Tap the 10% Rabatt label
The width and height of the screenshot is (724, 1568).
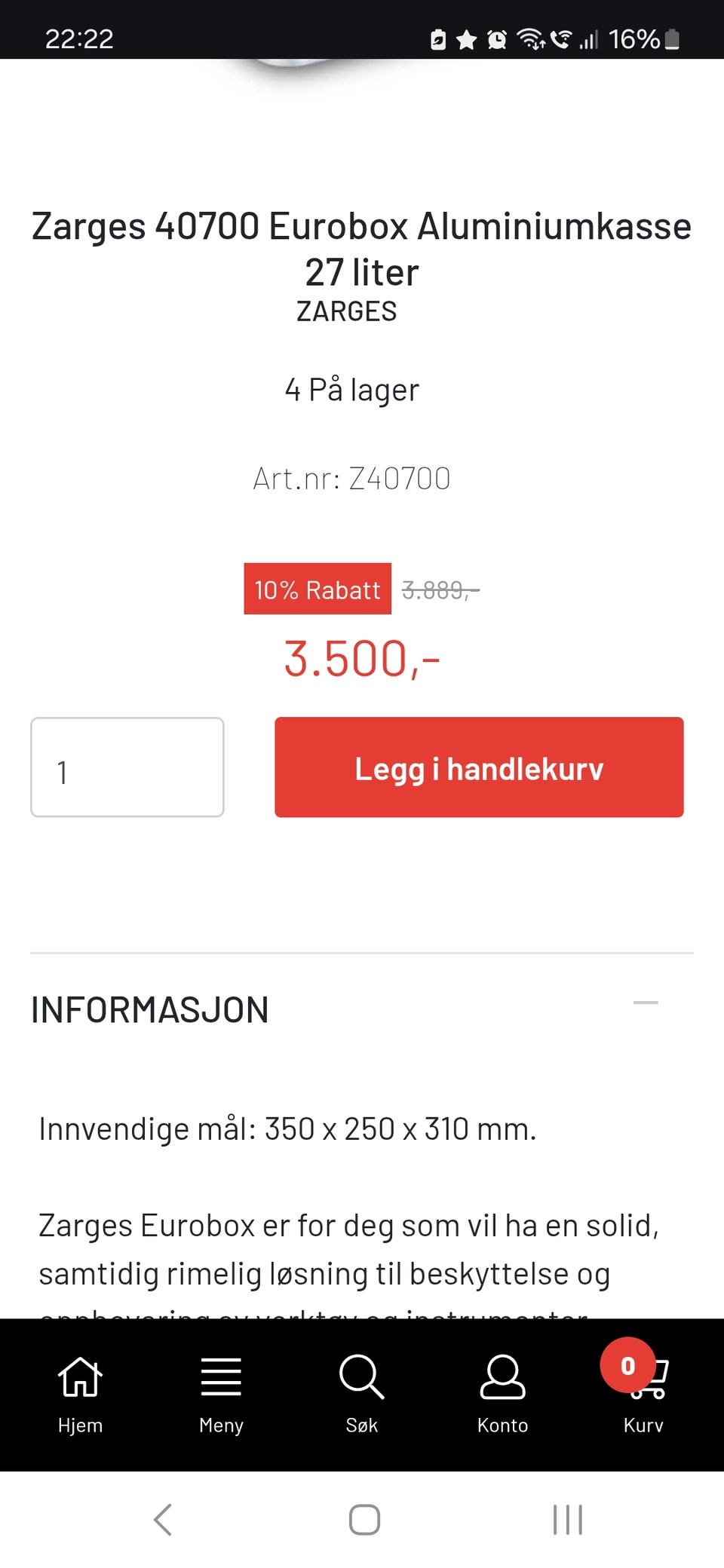pos(316,589)
